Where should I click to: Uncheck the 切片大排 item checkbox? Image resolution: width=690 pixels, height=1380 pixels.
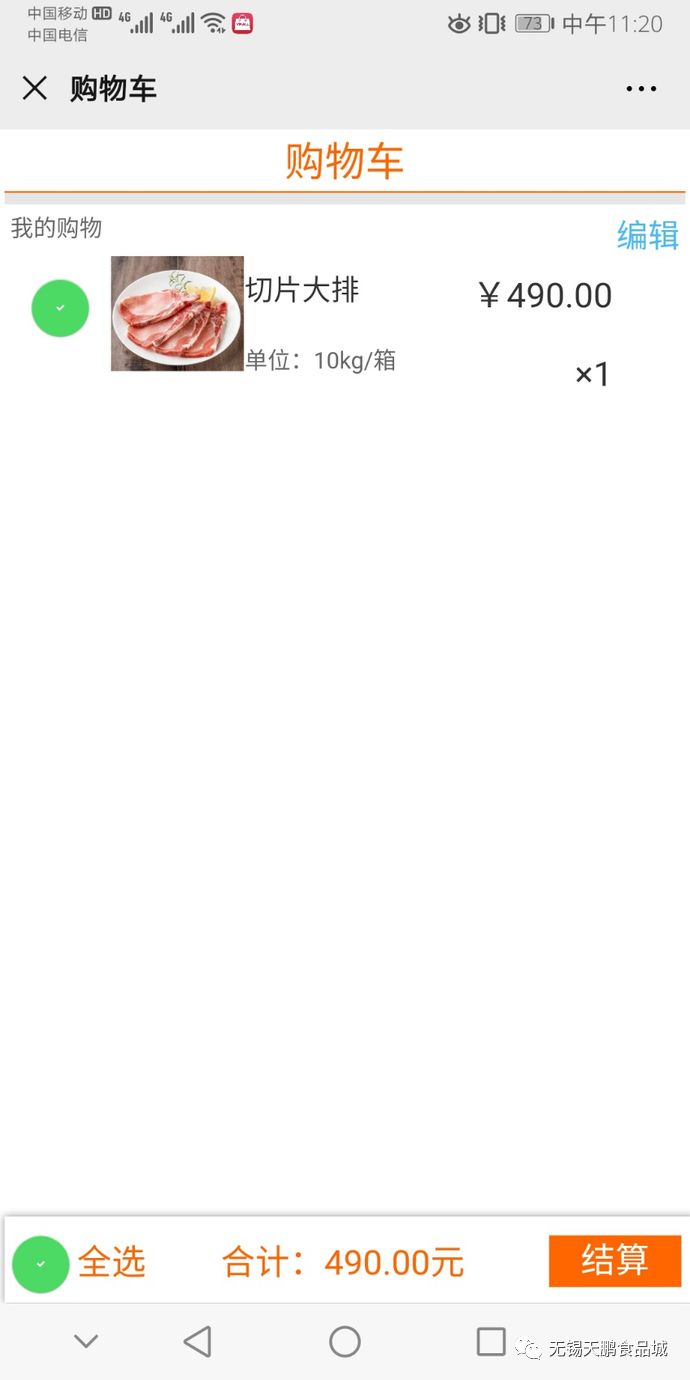pyautogui.click(x=60, y=308)
